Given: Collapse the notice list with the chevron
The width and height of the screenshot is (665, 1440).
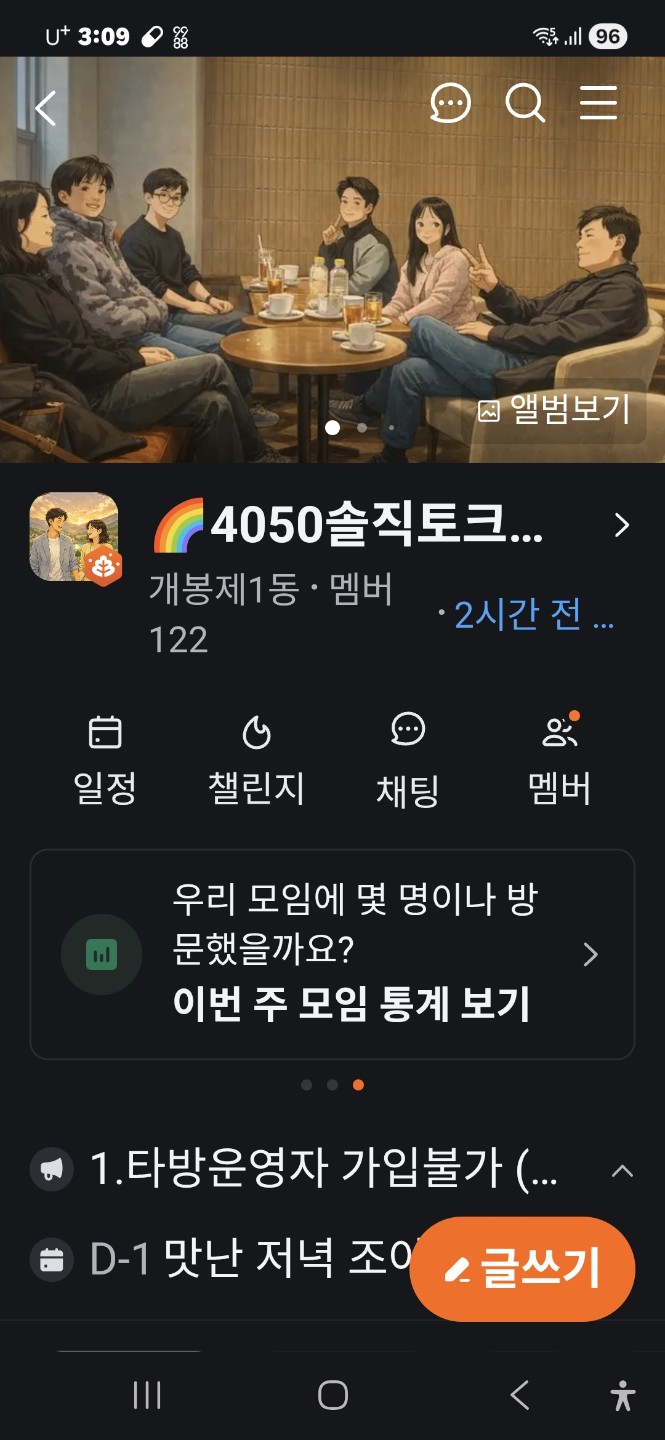Looking at the screenshot, I should 622,1170.
